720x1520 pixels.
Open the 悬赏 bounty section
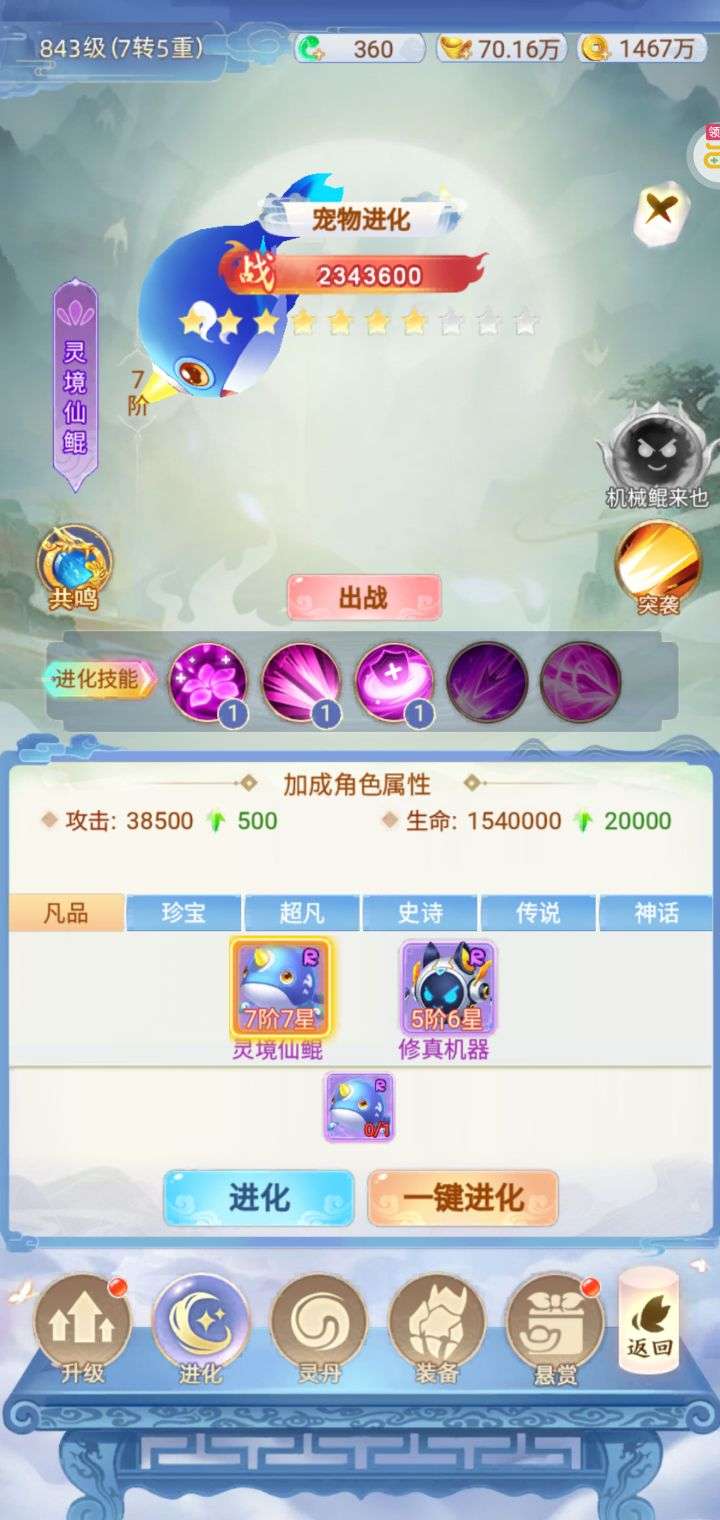click(555, 1328)
